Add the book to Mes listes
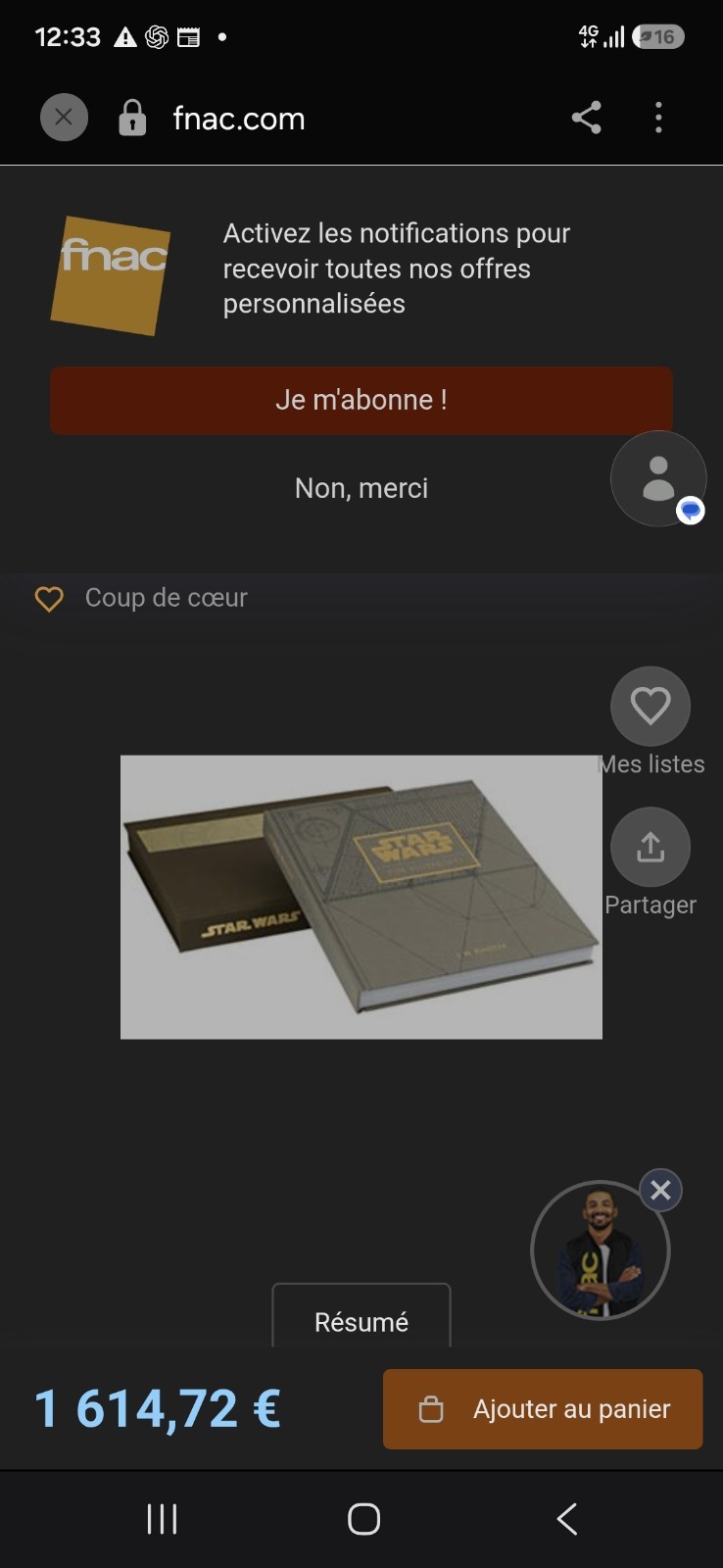The image size is (723, 1568). [x=651, y=706]
